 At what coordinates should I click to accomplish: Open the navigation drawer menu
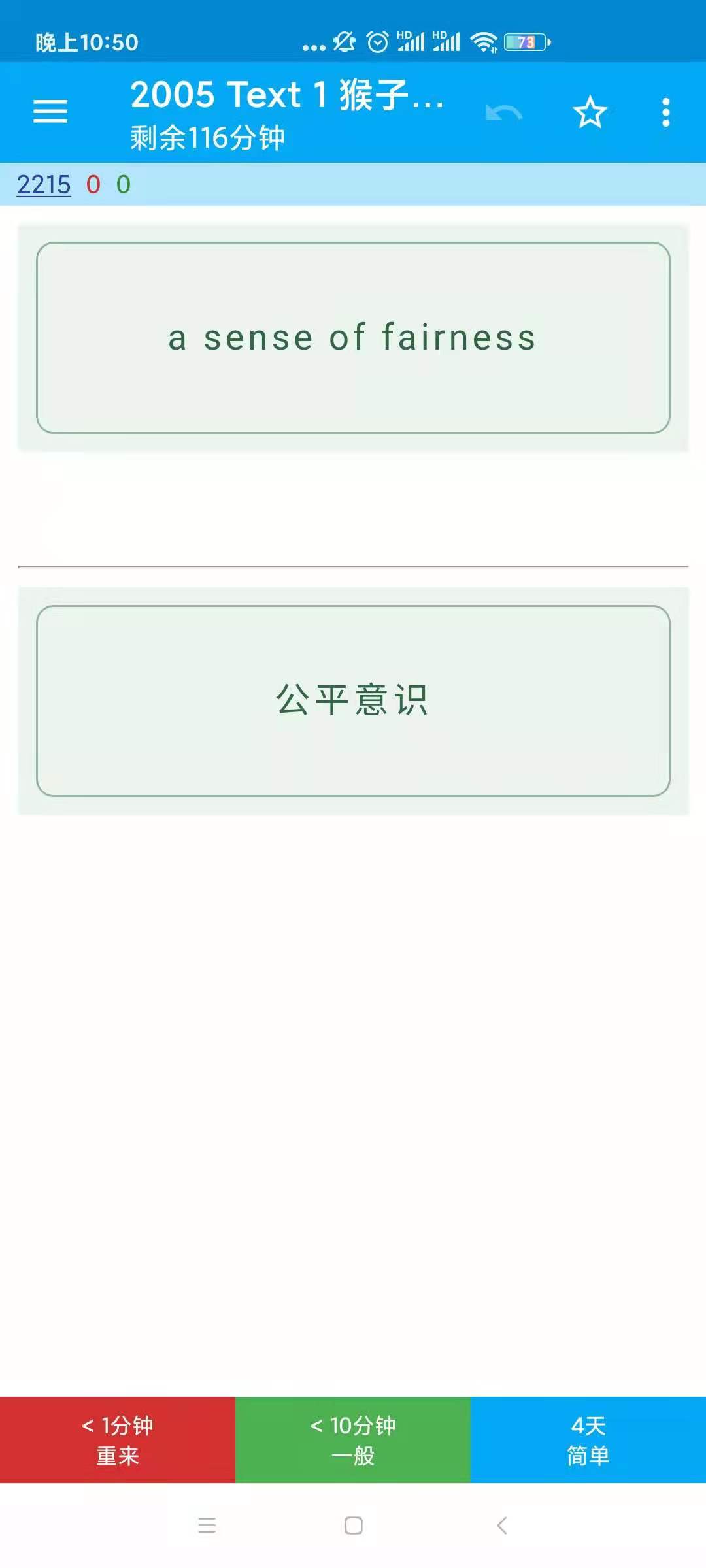[50, 112]
